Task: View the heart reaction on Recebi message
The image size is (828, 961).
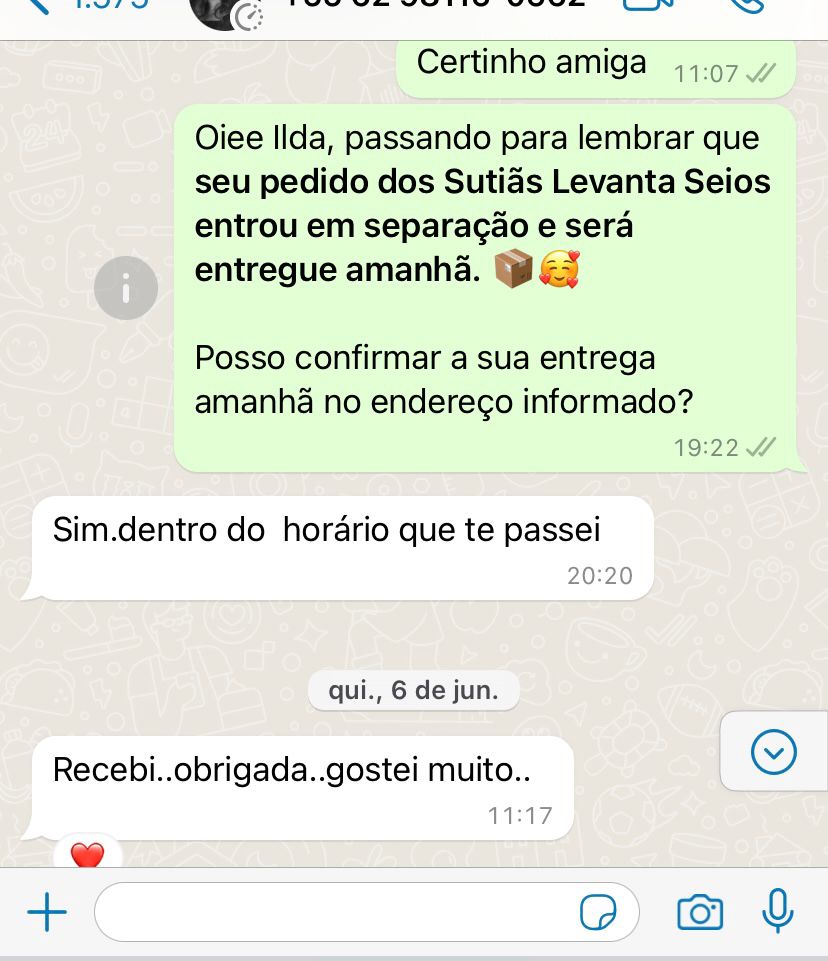Action: tap(88, 854)
